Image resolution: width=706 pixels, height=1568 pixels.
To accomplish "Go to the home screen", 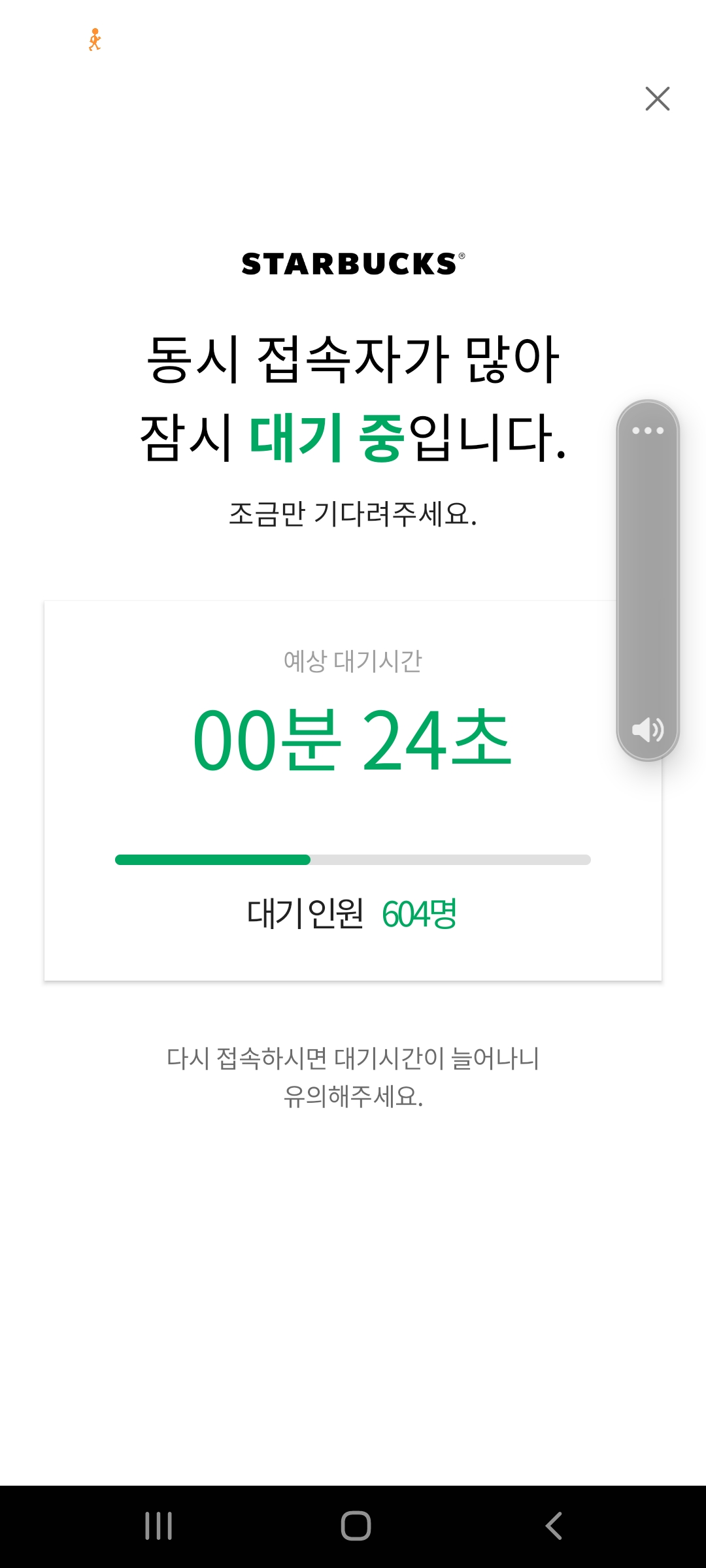I will tap(356, 1526).
